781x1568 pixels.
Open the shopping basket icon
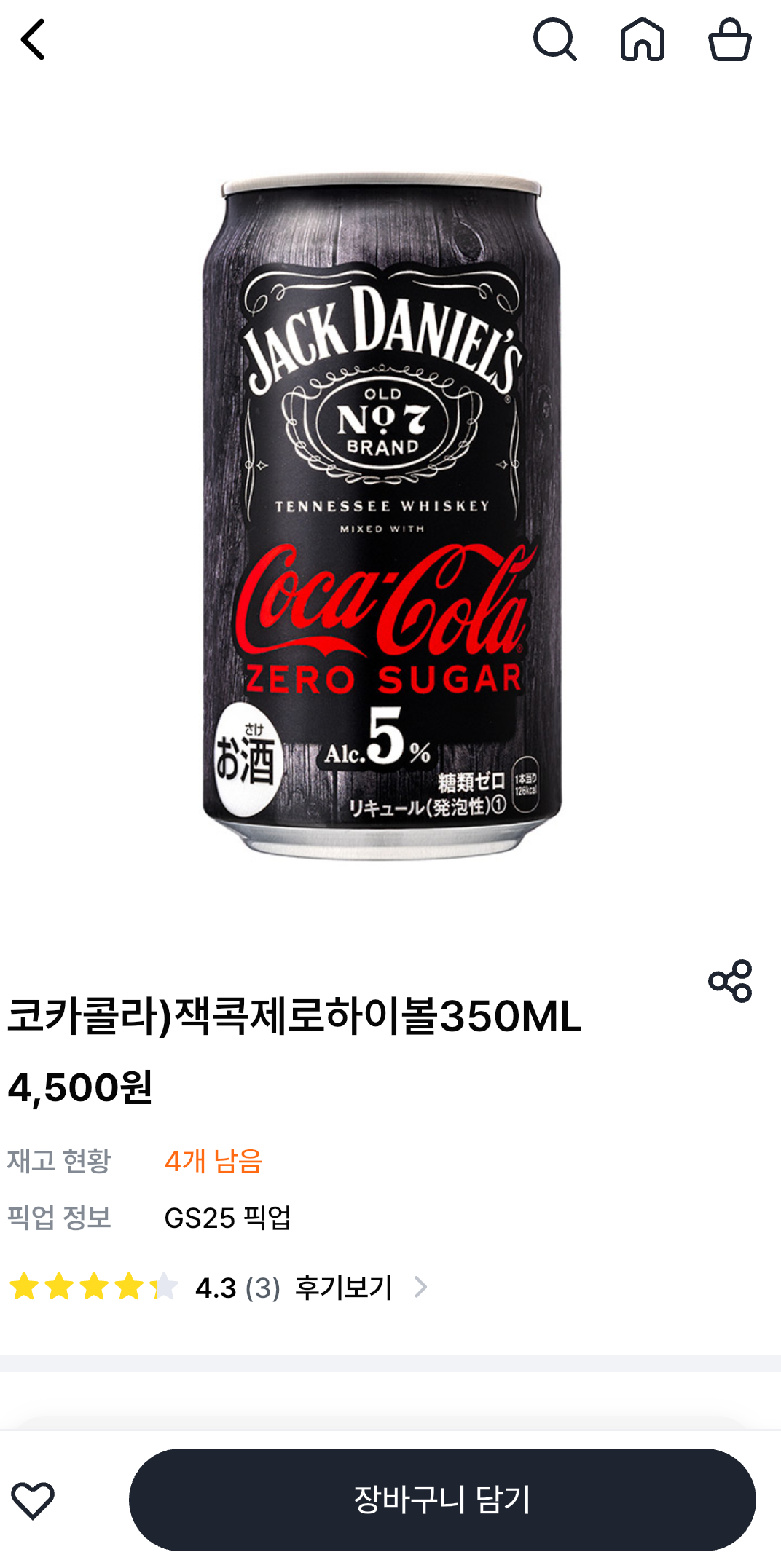(x=729, y=39)
